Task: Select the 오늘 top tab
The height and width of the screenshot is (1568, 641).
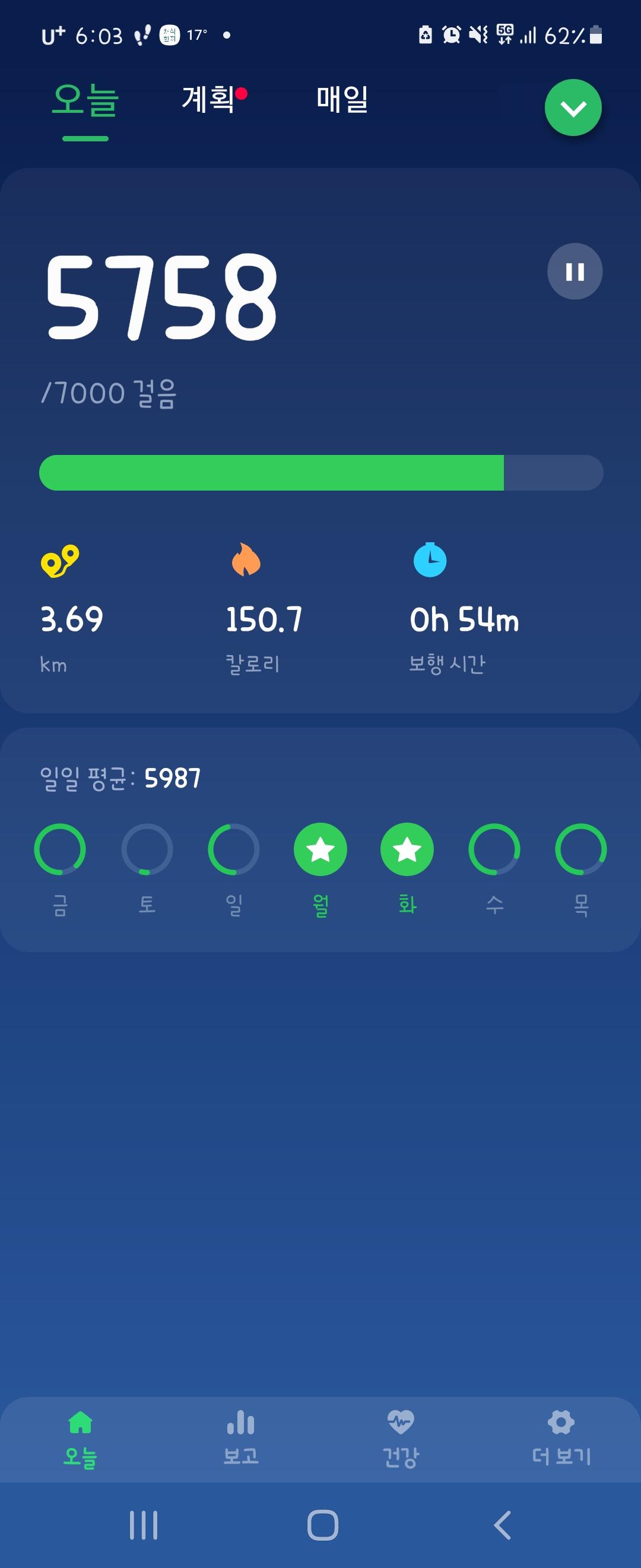Action: point(85,100)
